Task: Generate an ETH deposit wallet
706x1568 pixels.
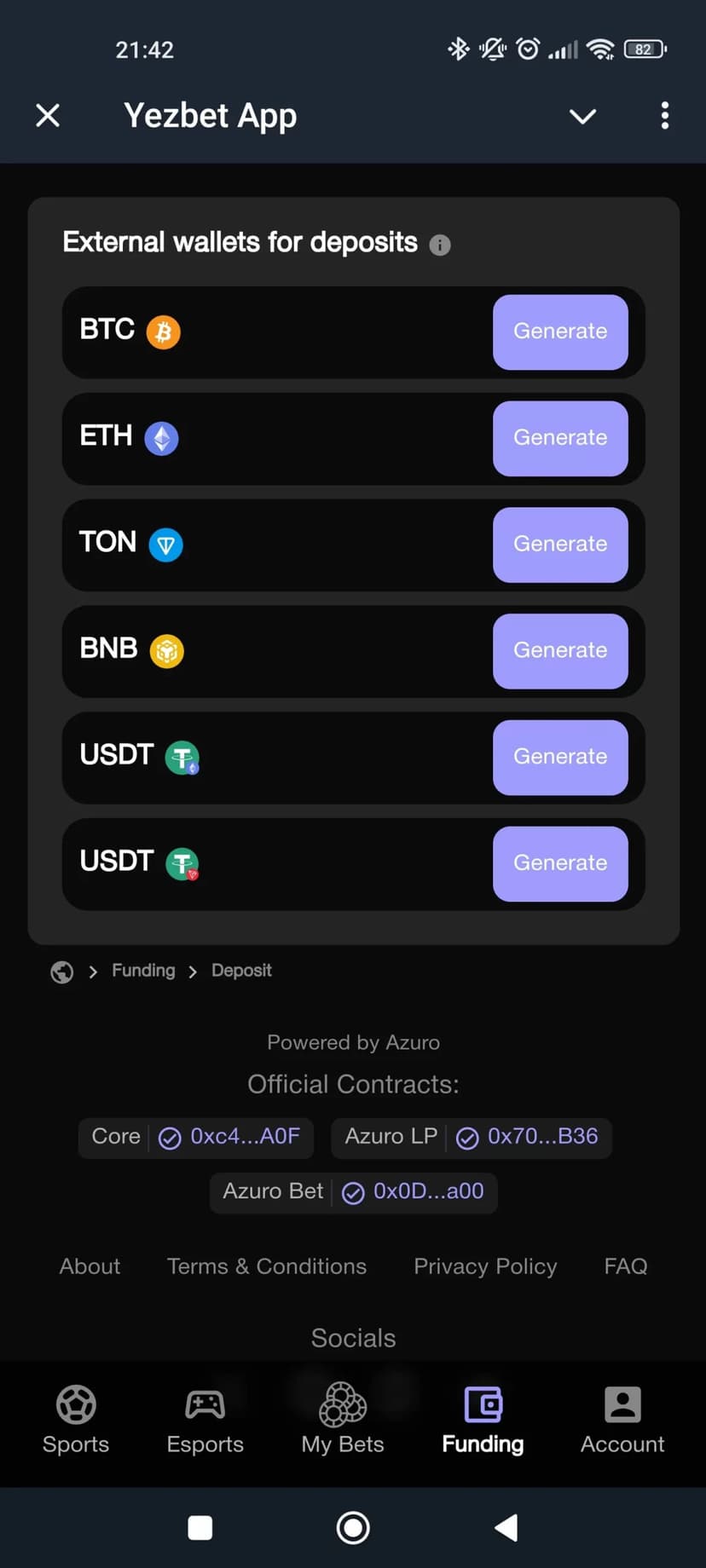Action: click(559, 438)
